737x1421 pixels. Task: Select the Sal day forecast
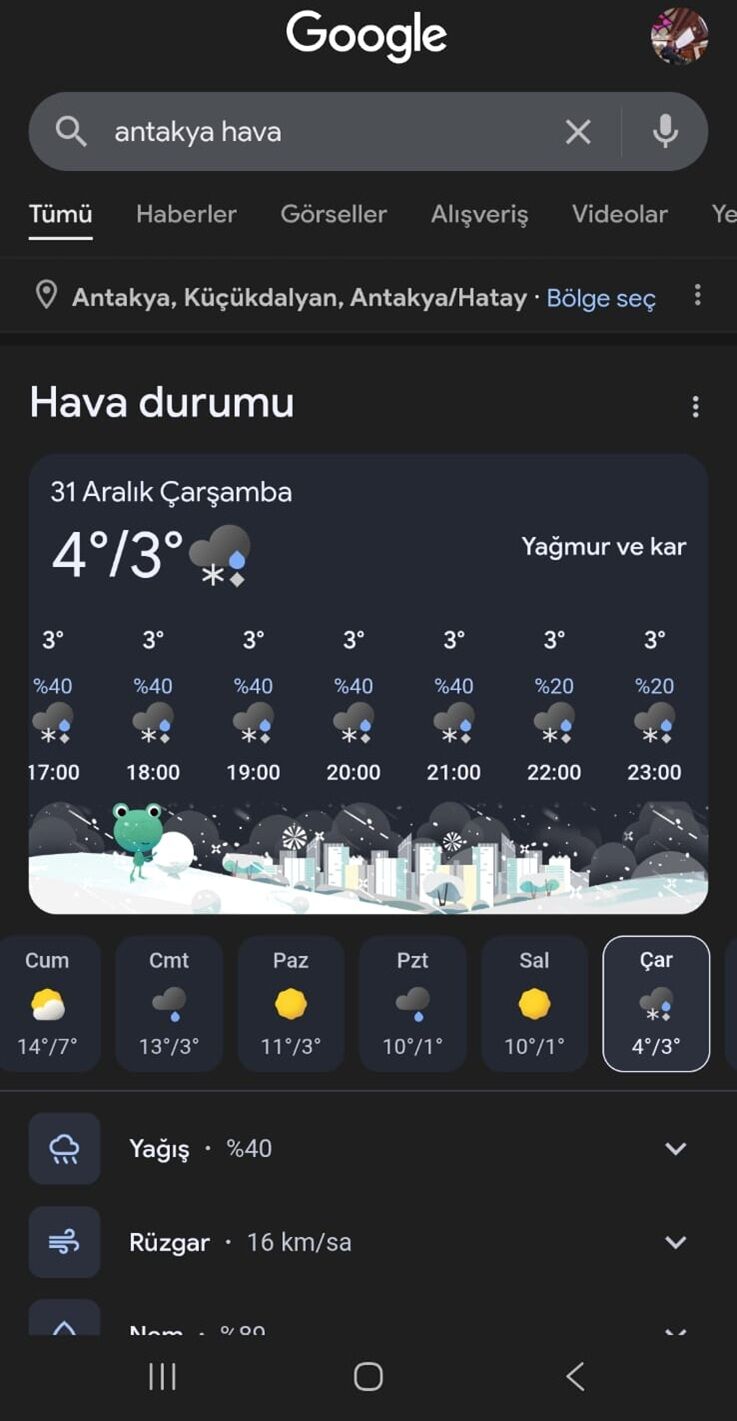(534, 1003)
